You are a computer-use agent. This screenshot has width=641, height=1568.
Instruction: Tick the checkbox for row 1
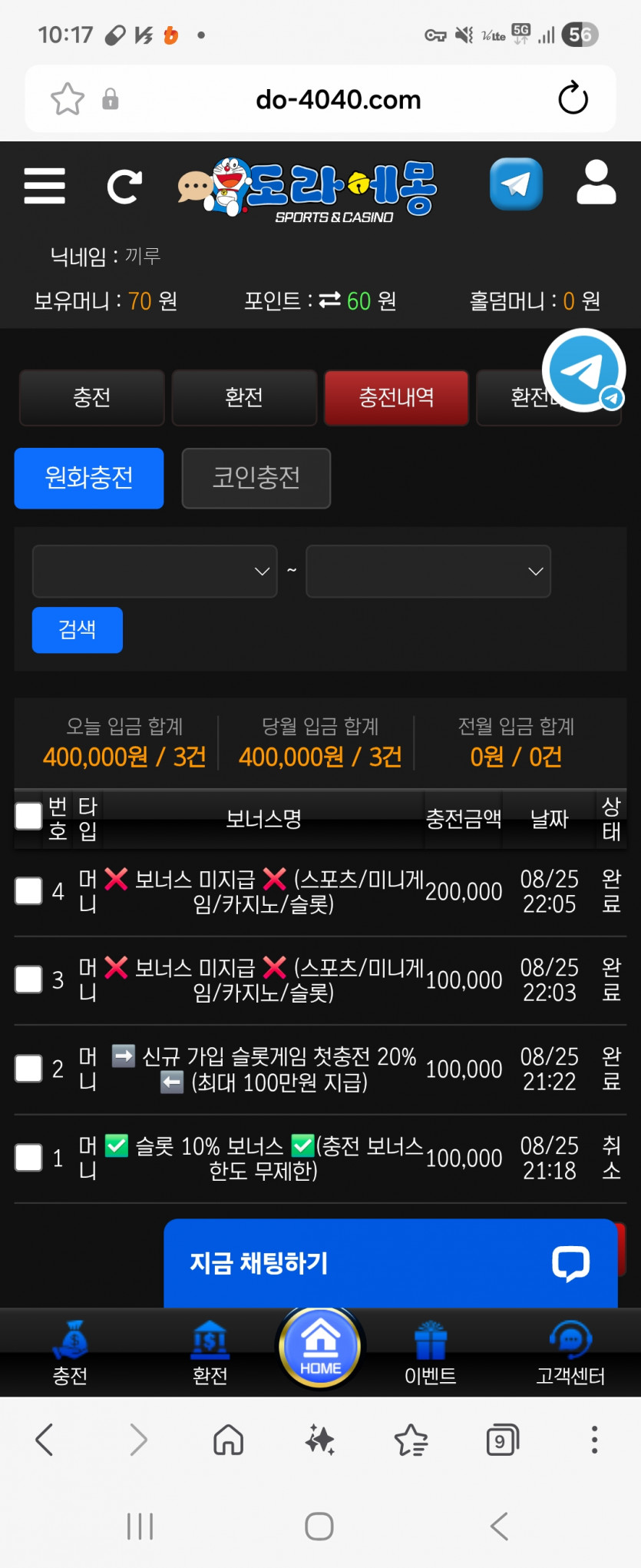tap(28, 1158)
